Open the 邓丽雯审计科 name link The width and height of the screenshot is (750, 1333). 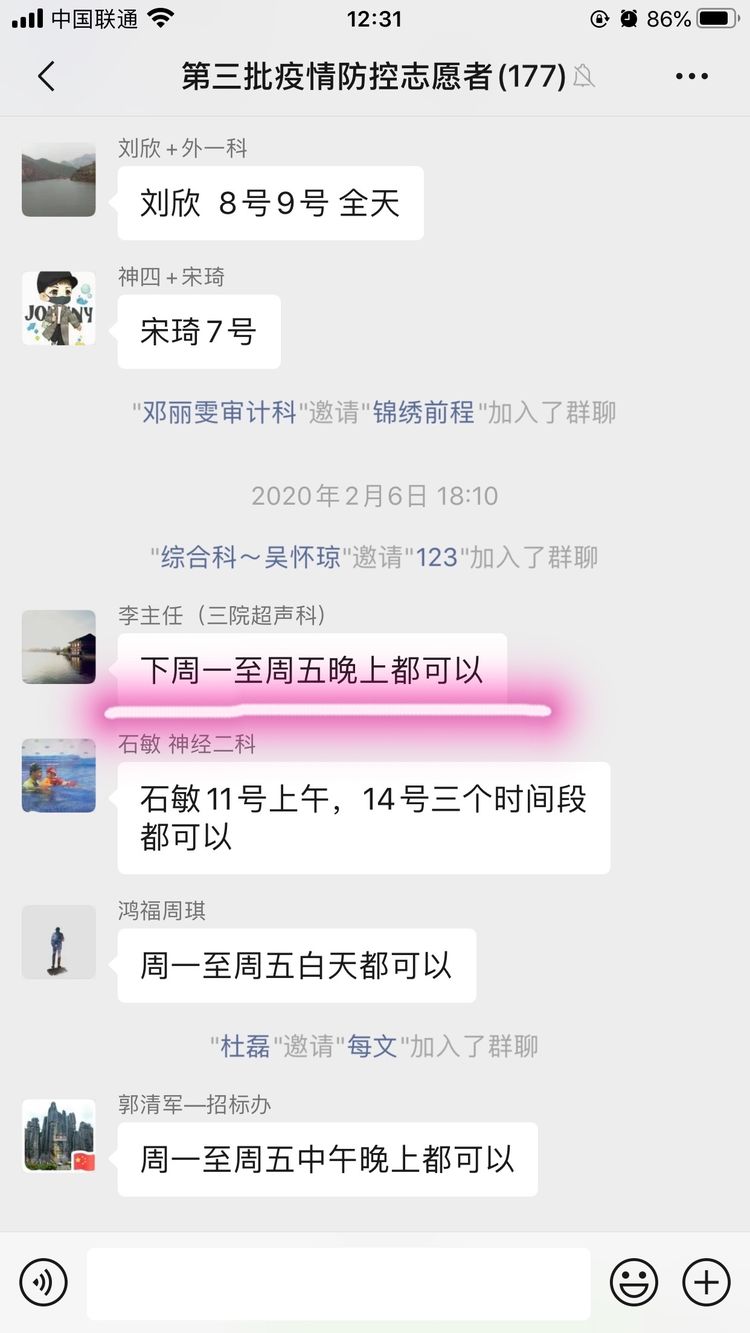point(219,412)
